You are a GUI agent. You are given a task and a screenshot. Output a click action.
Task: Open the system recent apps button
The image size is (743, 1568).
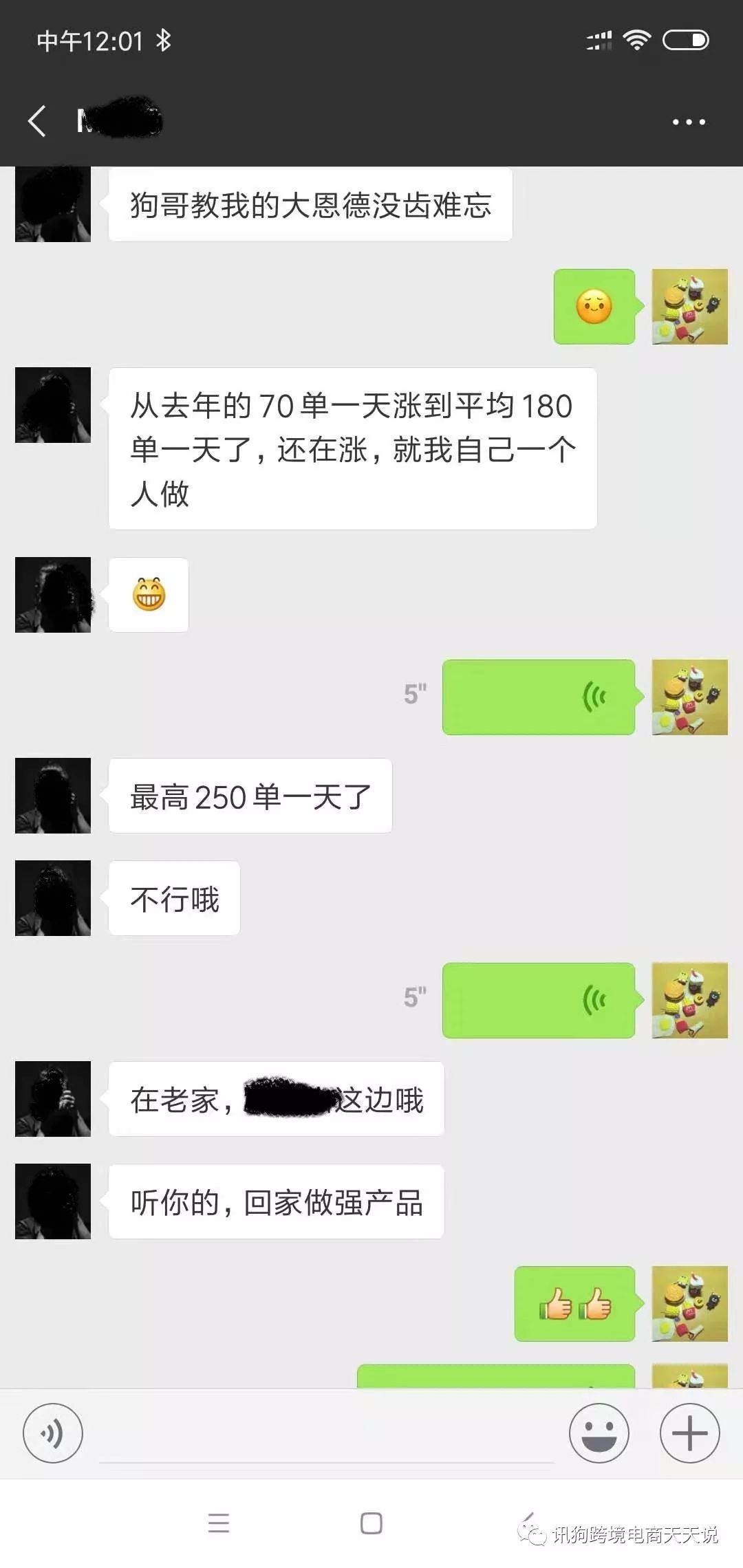(219, 1523)
